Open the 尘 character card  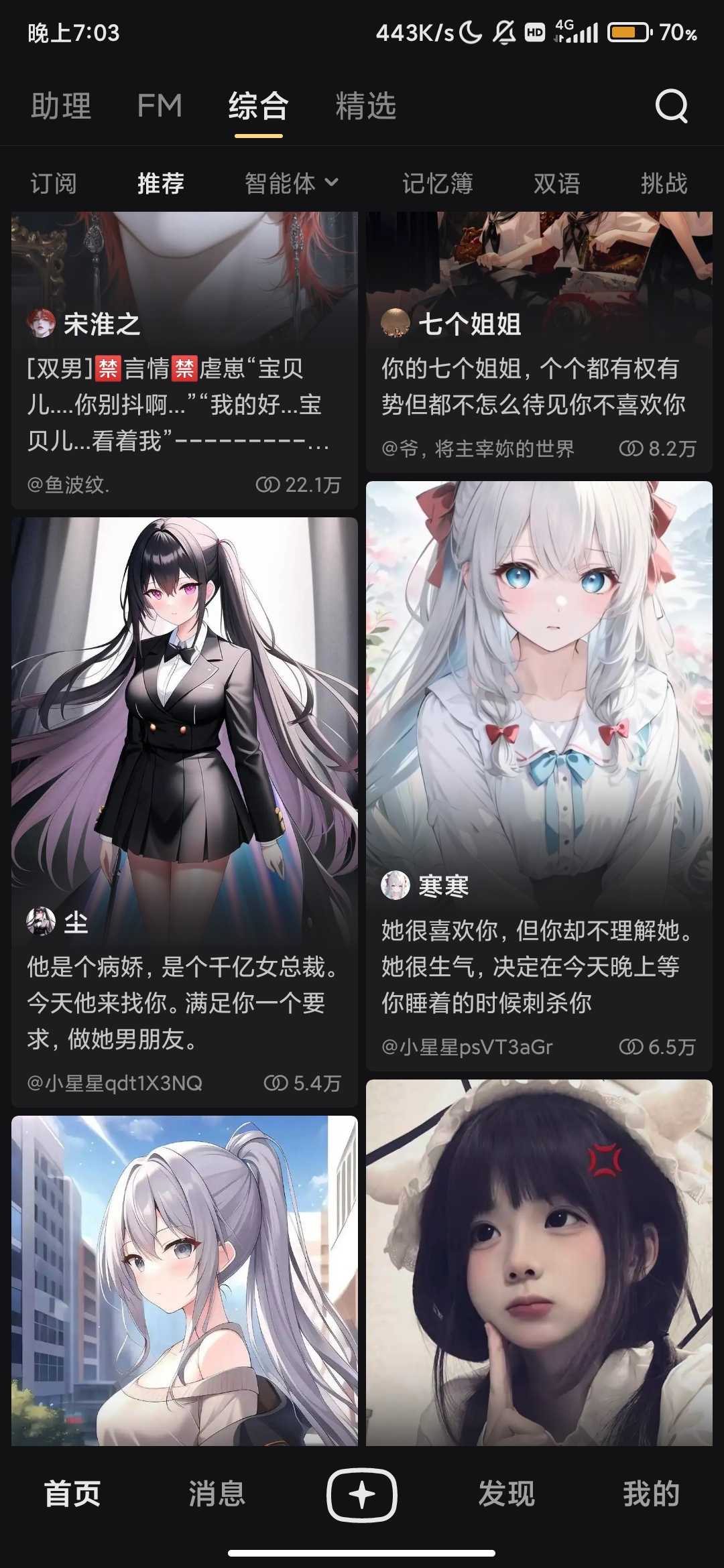point(184,804)
